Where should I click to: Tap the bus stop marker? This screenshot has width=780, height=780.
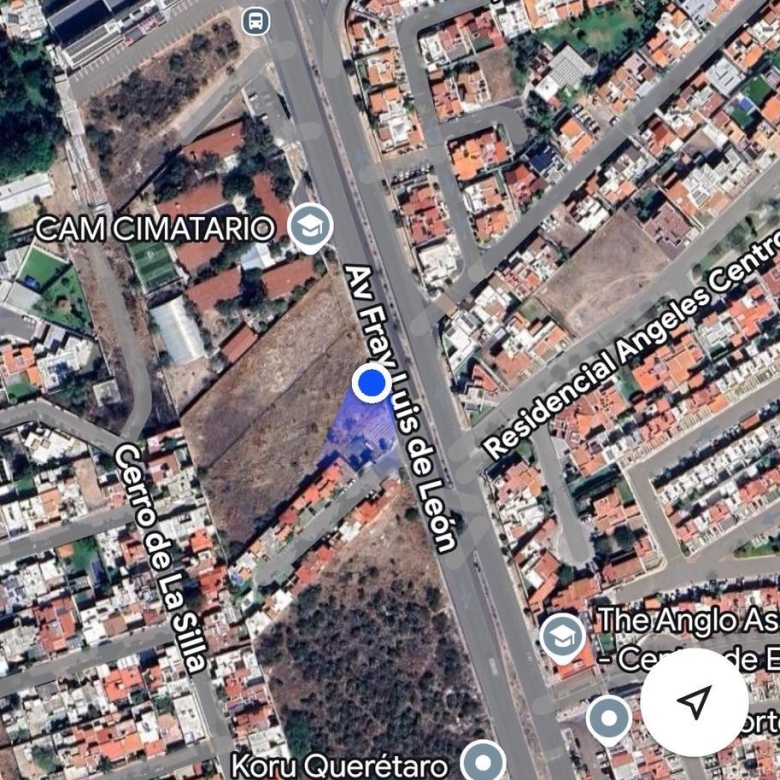point(256,20)
